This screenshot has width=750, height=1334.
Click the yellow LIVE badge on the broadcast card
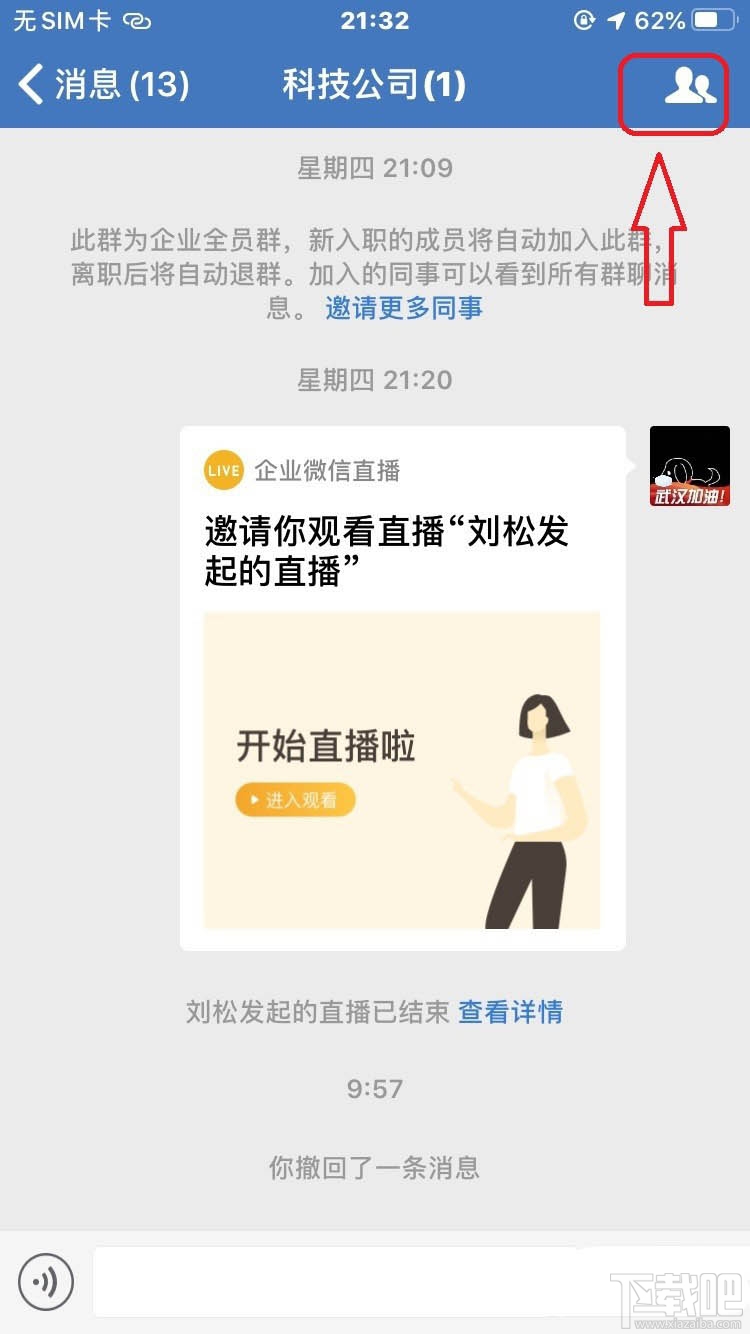point(223,470)
